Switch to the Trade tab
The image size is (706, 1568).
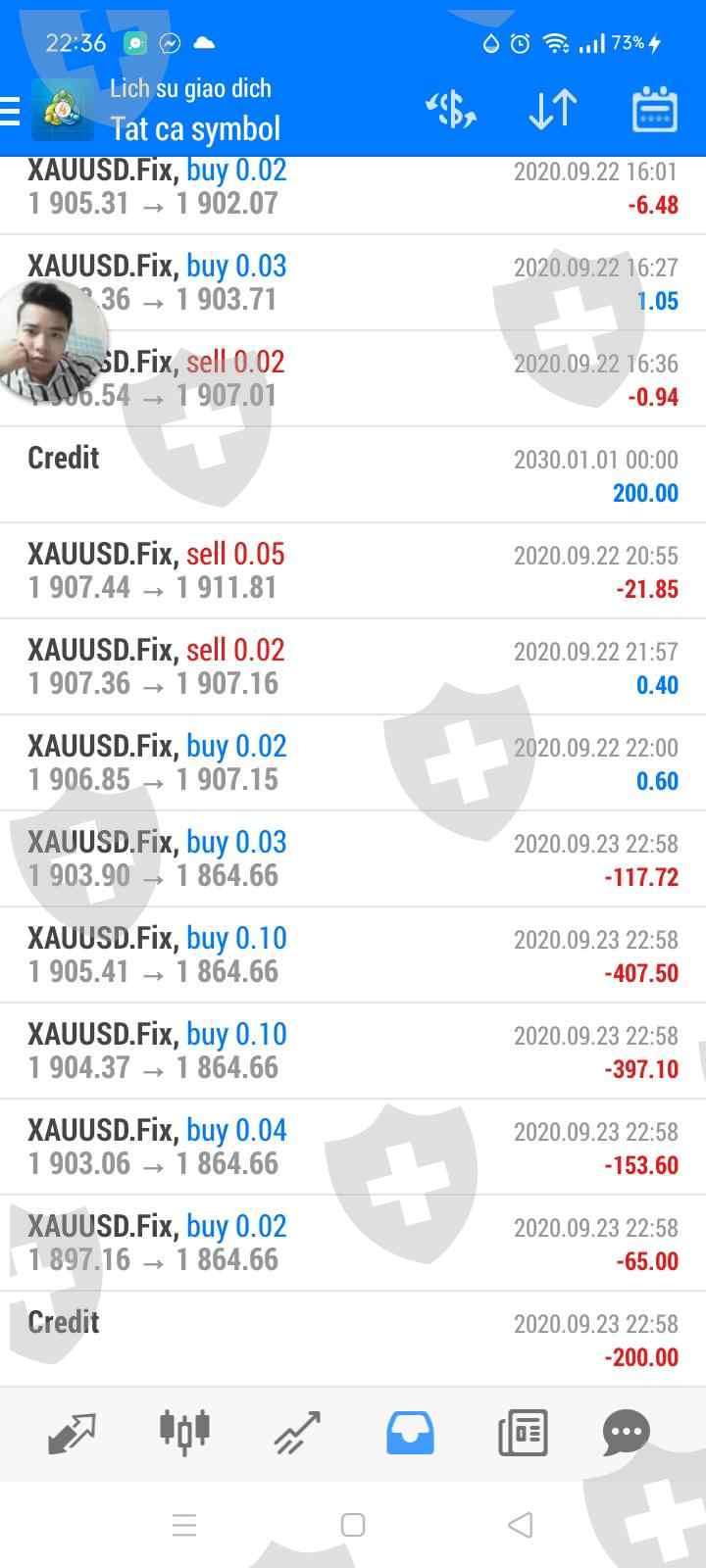point(297,1433)
